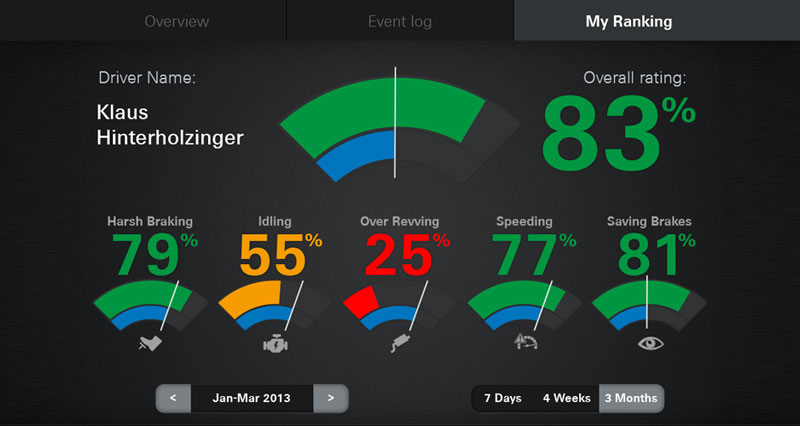Show ranking for 7 Days
The image size is (800, 426).
[502, 398]
